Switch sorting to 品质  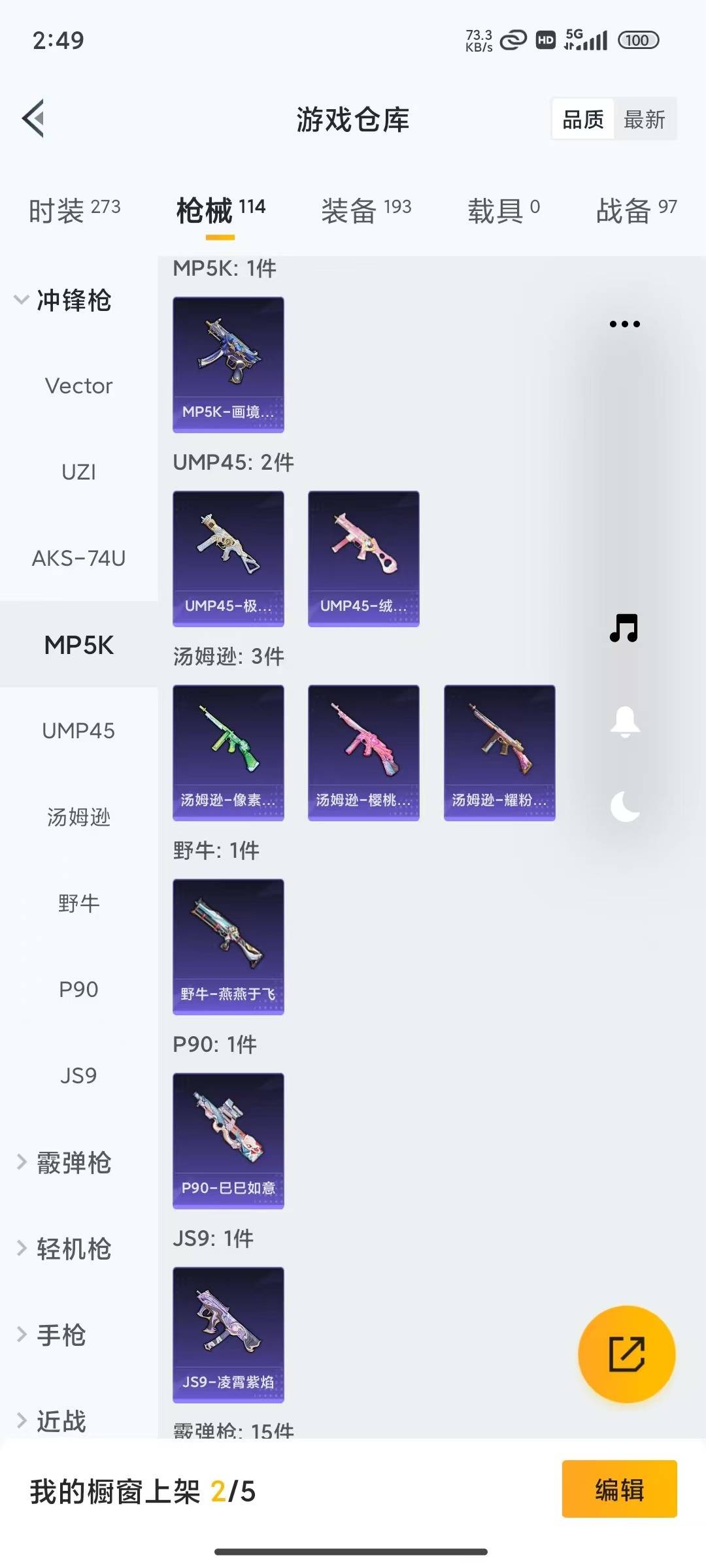pyautogui.click(x=582, y=119)
